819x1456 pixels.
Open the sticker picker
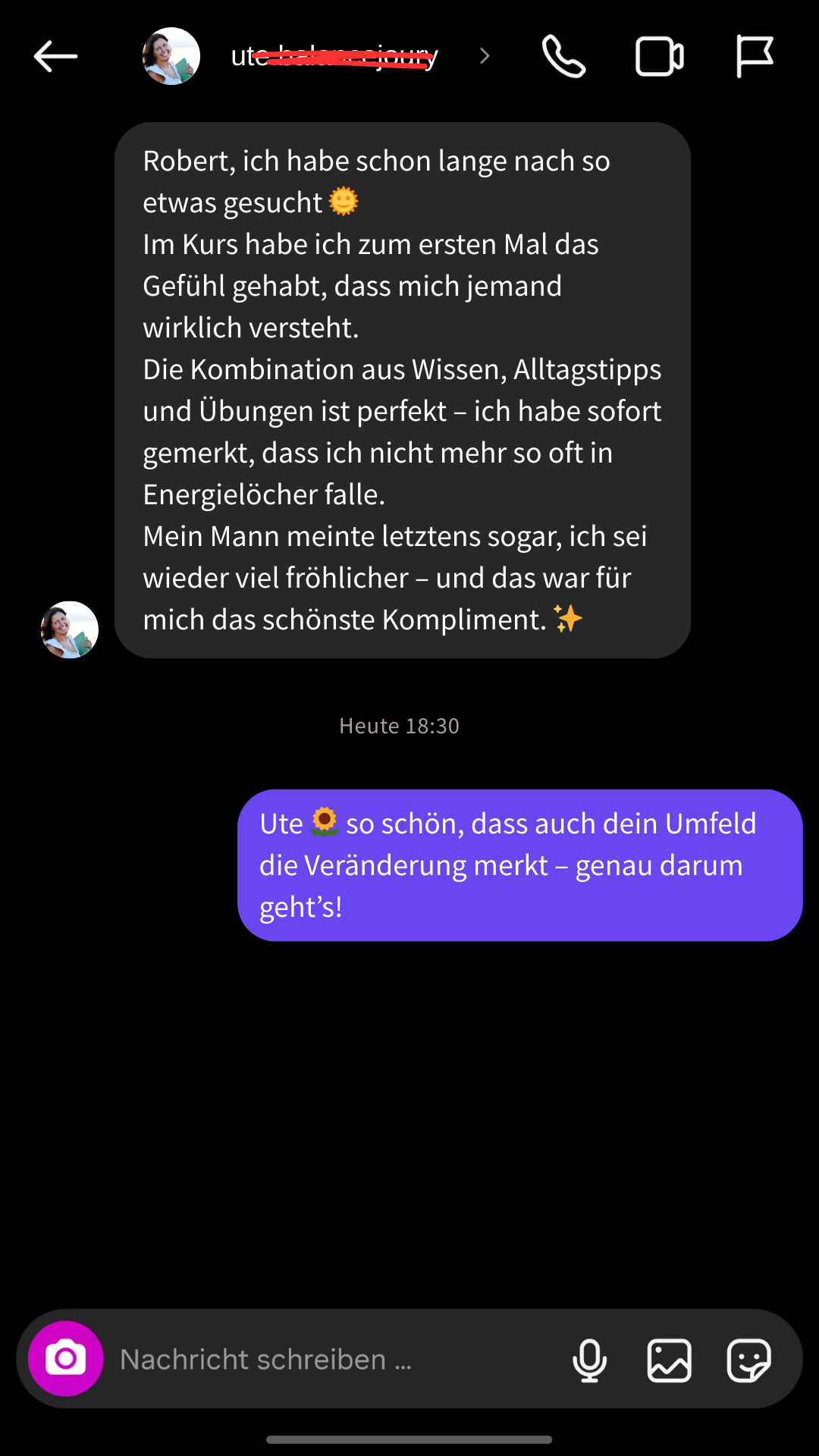pos(748,1360)
